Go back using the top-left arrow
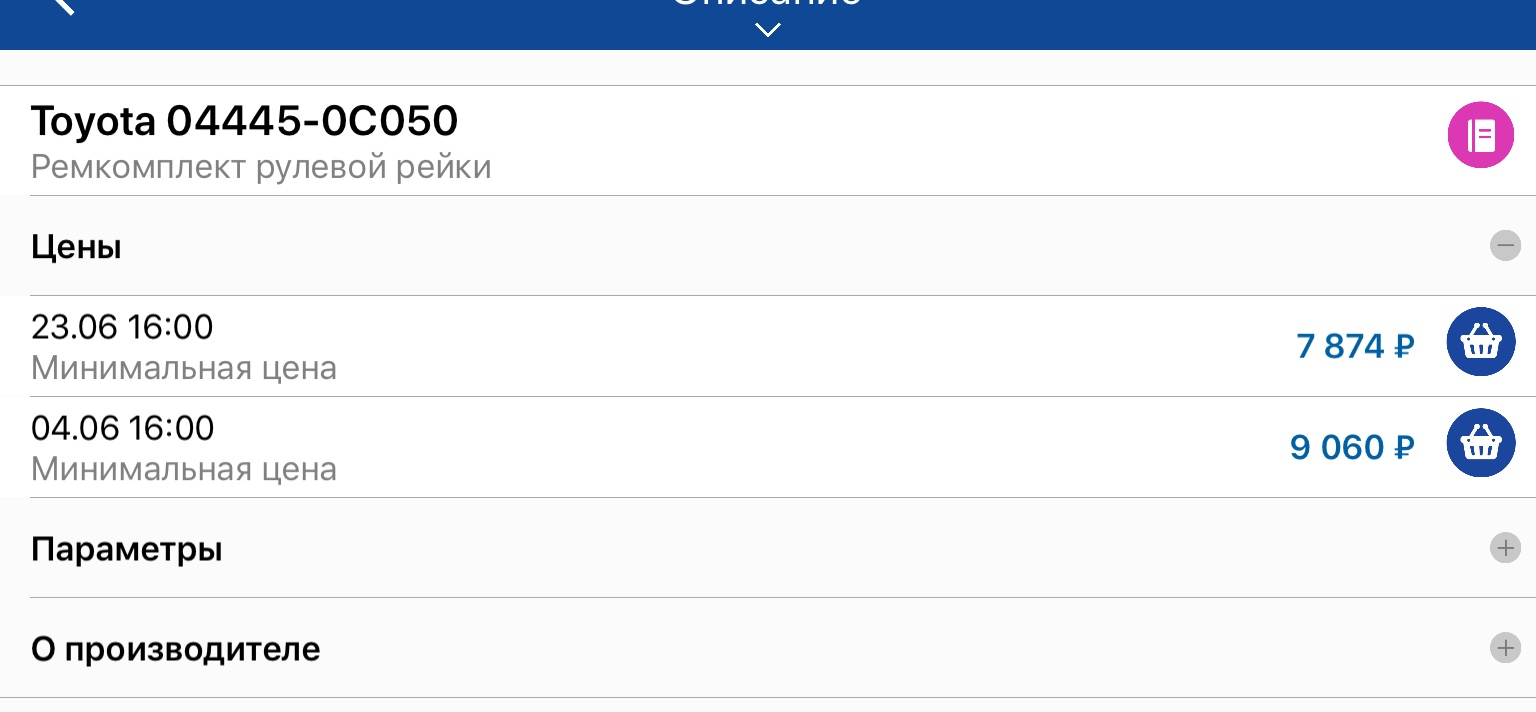1536x712 pixels. click(x=62, y=6)
